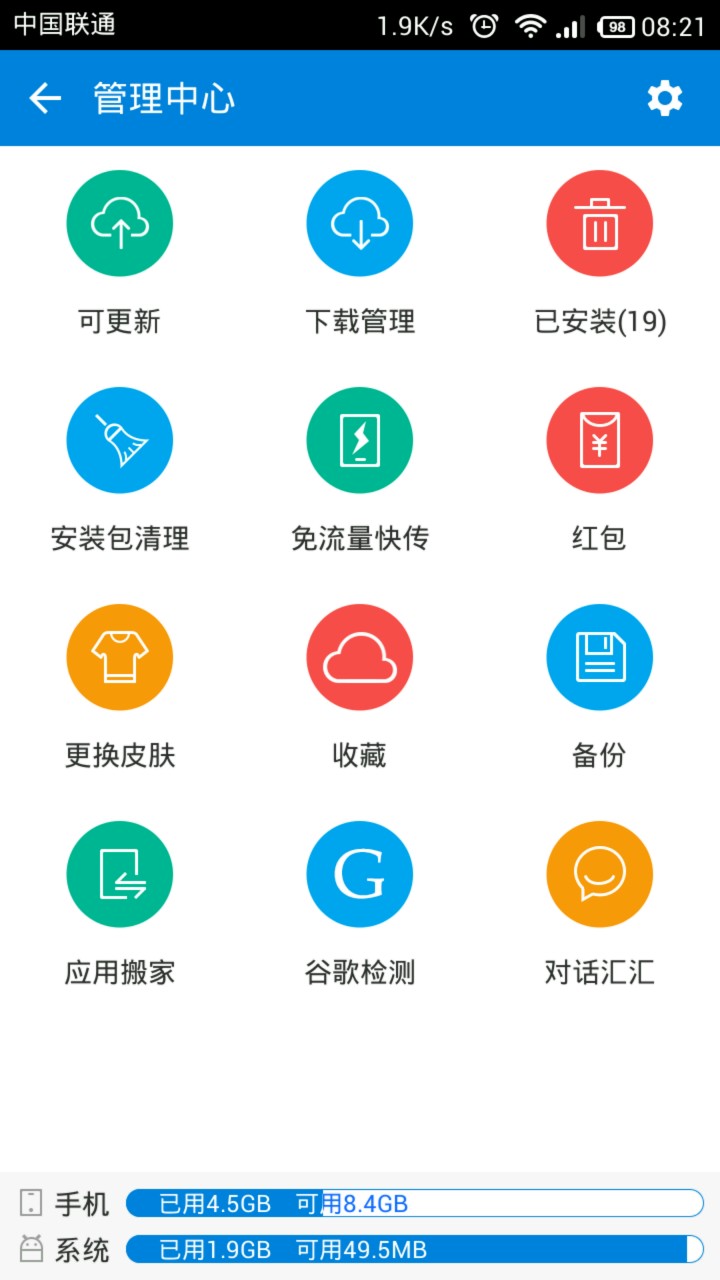Open 对话汇汇
Screen dimensions: 720x1280
point(600,875)
